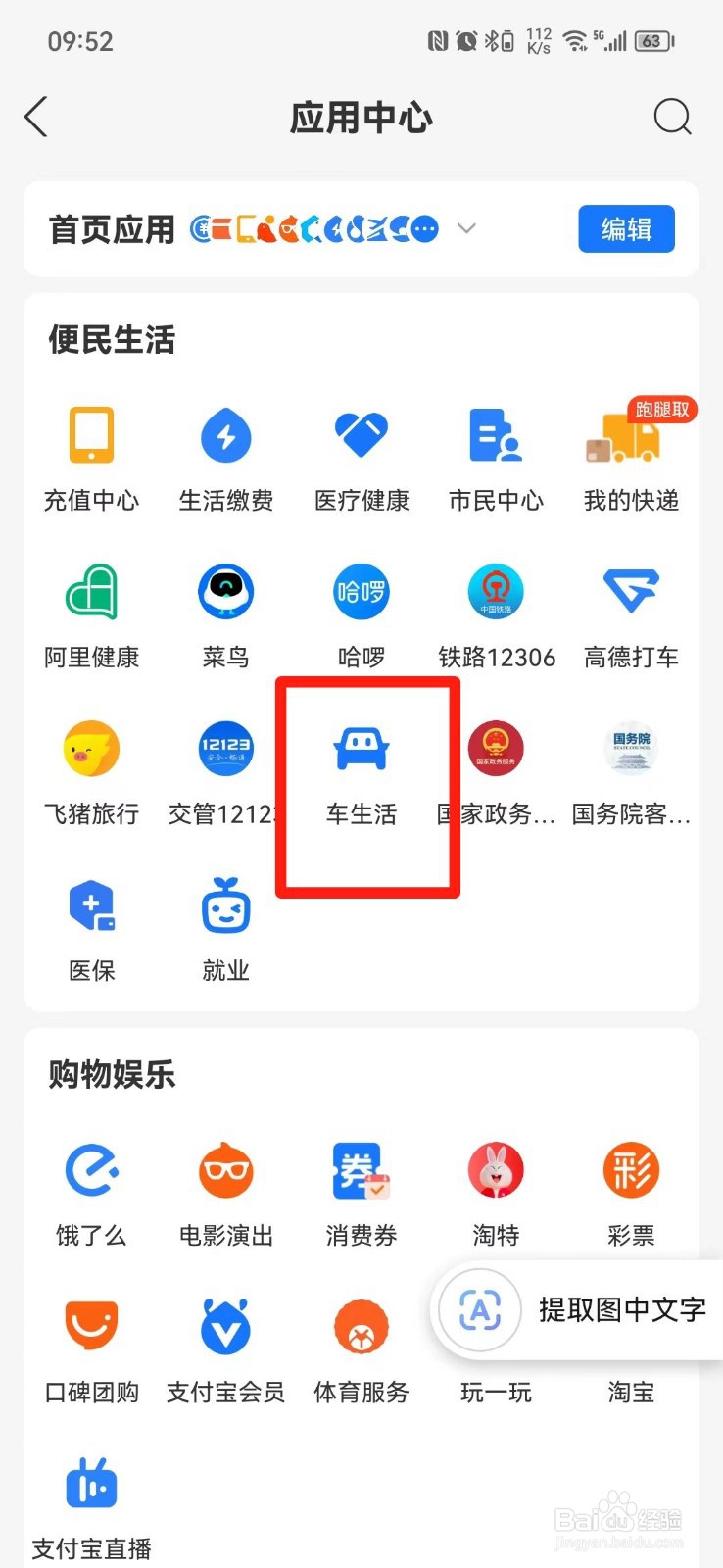Open the 医保 service

point(91,921)
